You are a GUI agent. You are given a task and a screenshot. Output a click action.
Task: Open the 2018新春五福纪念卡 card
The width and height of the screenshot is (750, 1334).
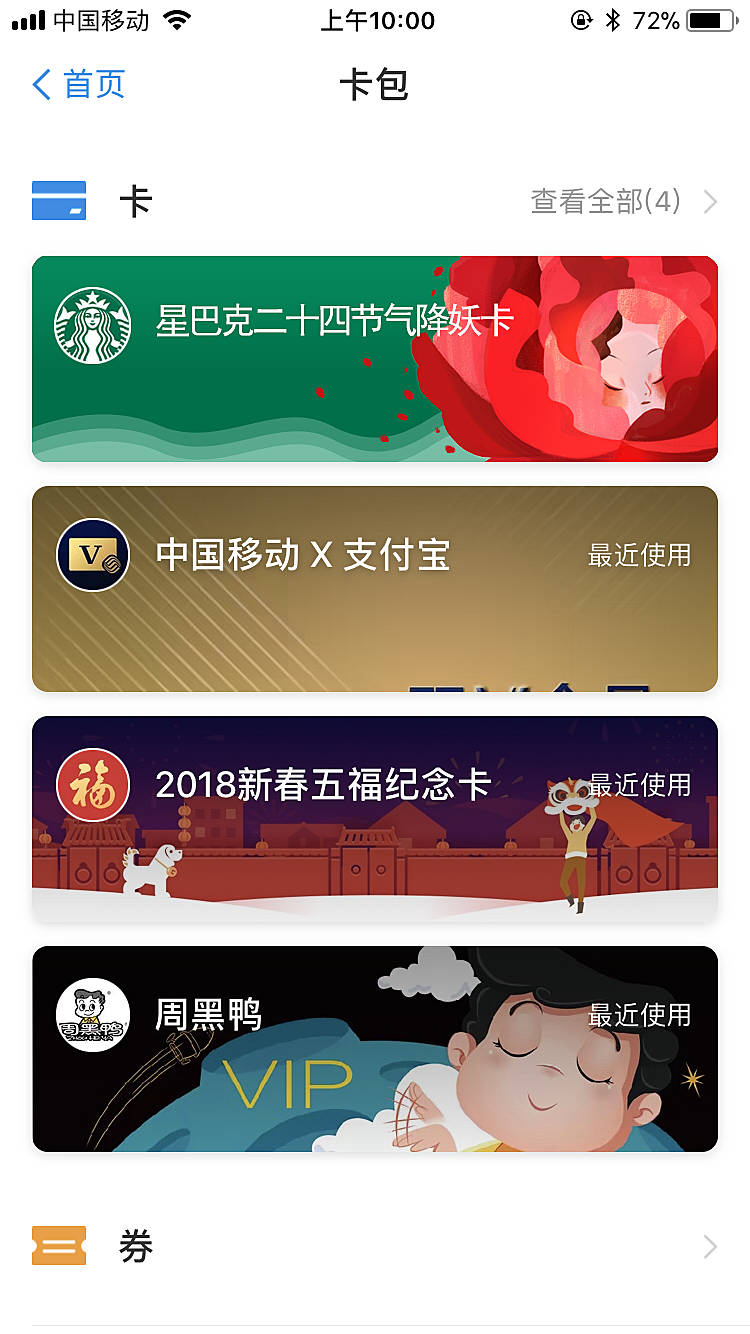click(374, 819)
